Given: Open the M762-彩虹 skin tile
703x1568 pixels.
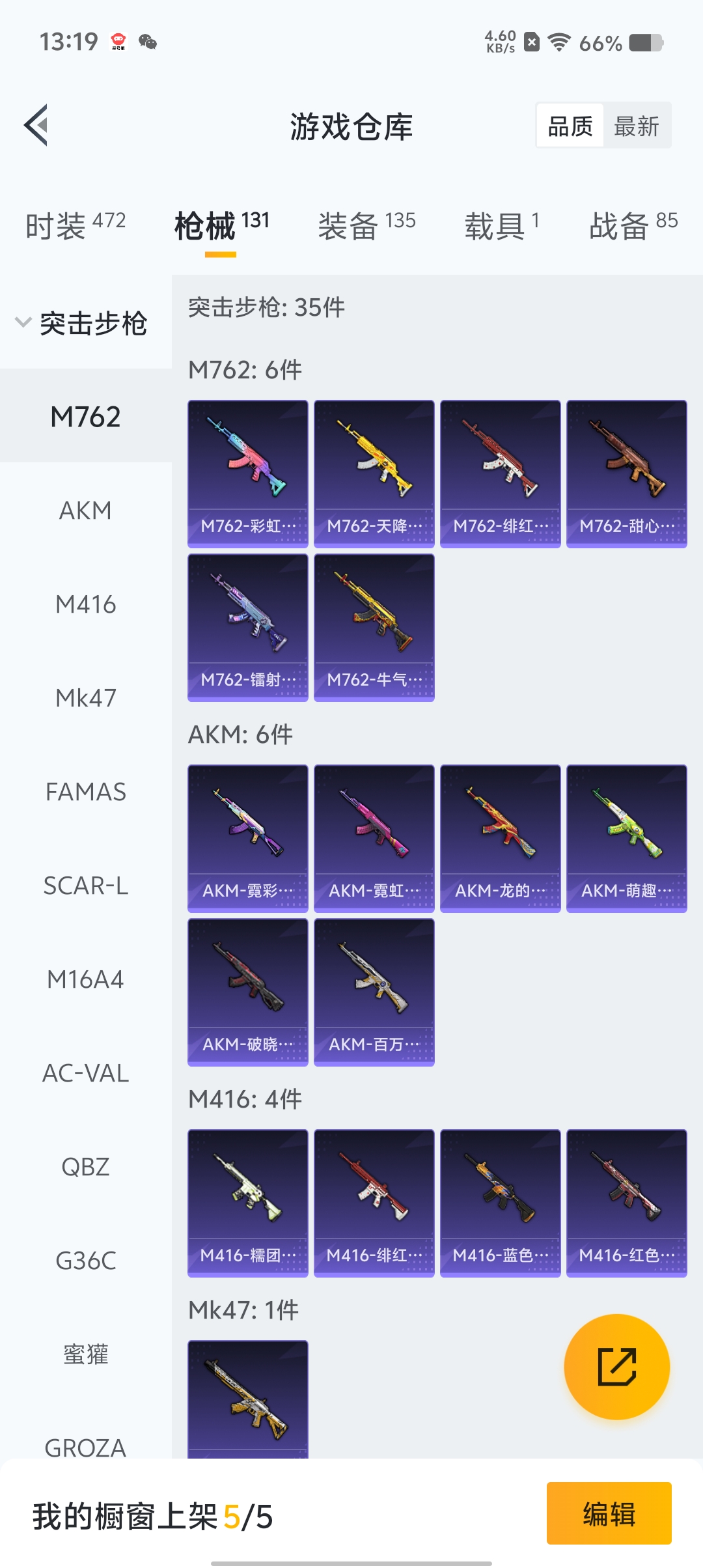Looking at the screenshot, I should click(247, 473).
